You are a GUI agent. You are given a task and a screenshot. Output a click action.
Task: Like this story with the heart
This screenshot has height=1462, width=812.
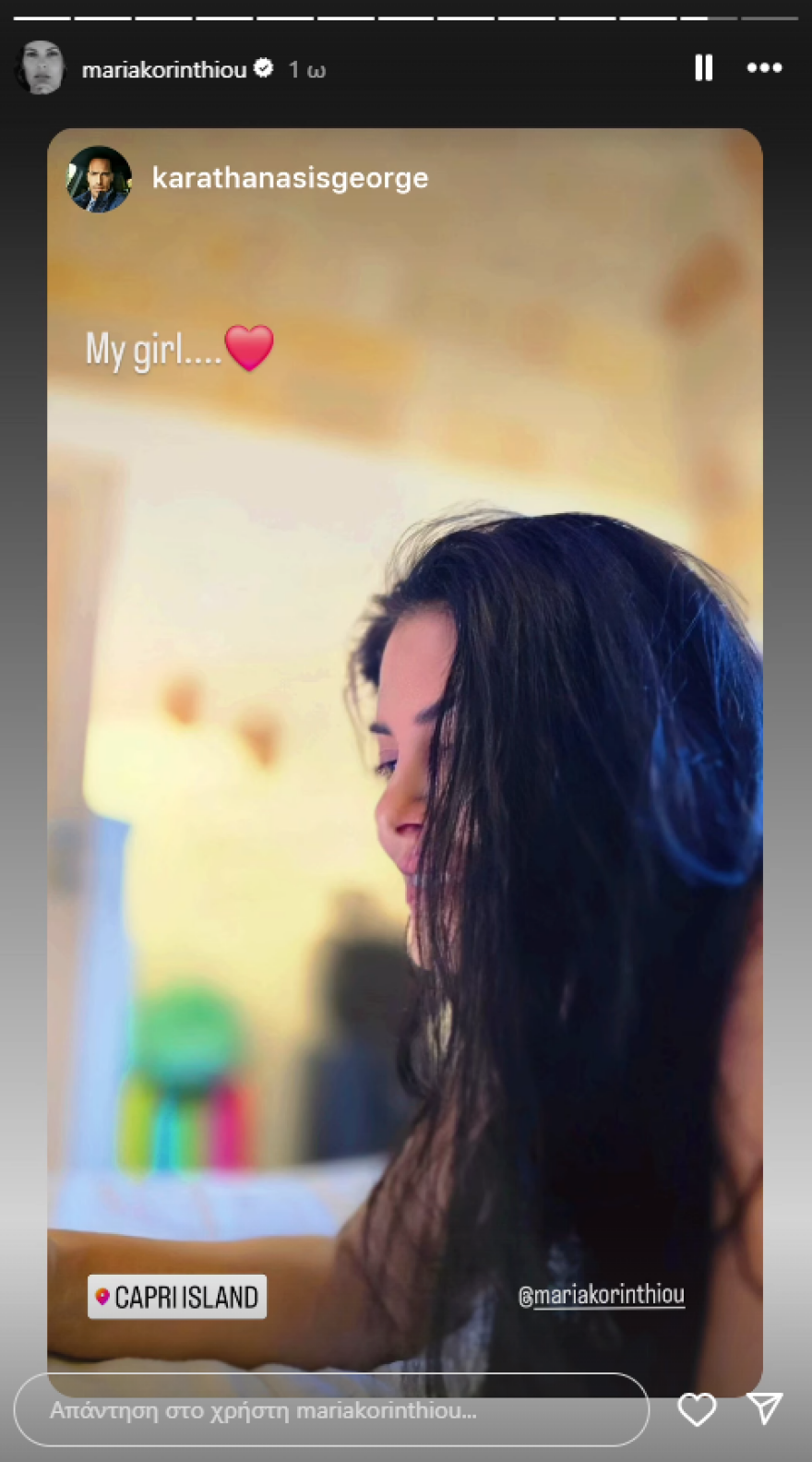697,1409
